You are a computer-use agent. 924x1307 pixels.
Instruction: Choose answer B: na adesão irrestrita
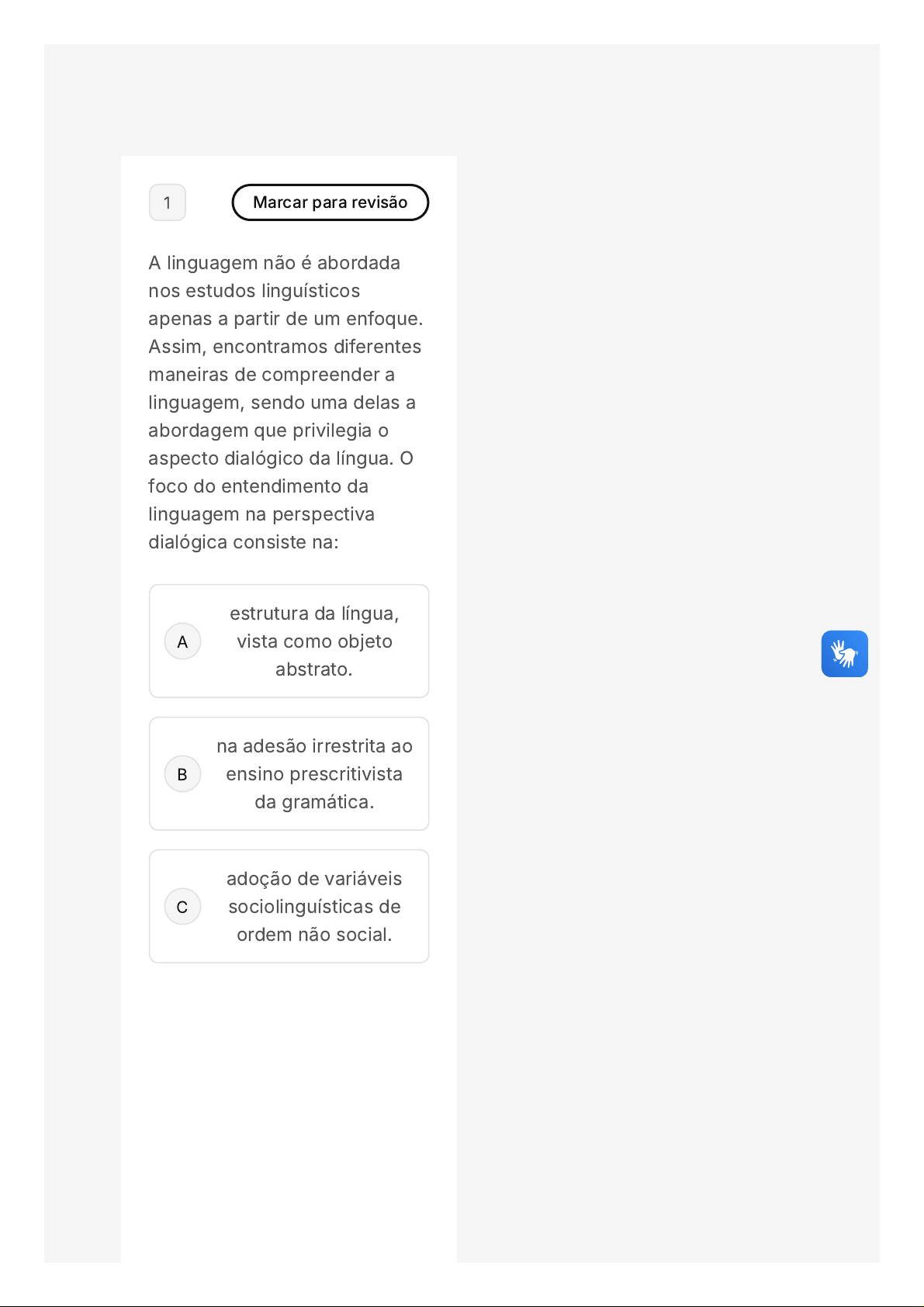tap(289, 774)
